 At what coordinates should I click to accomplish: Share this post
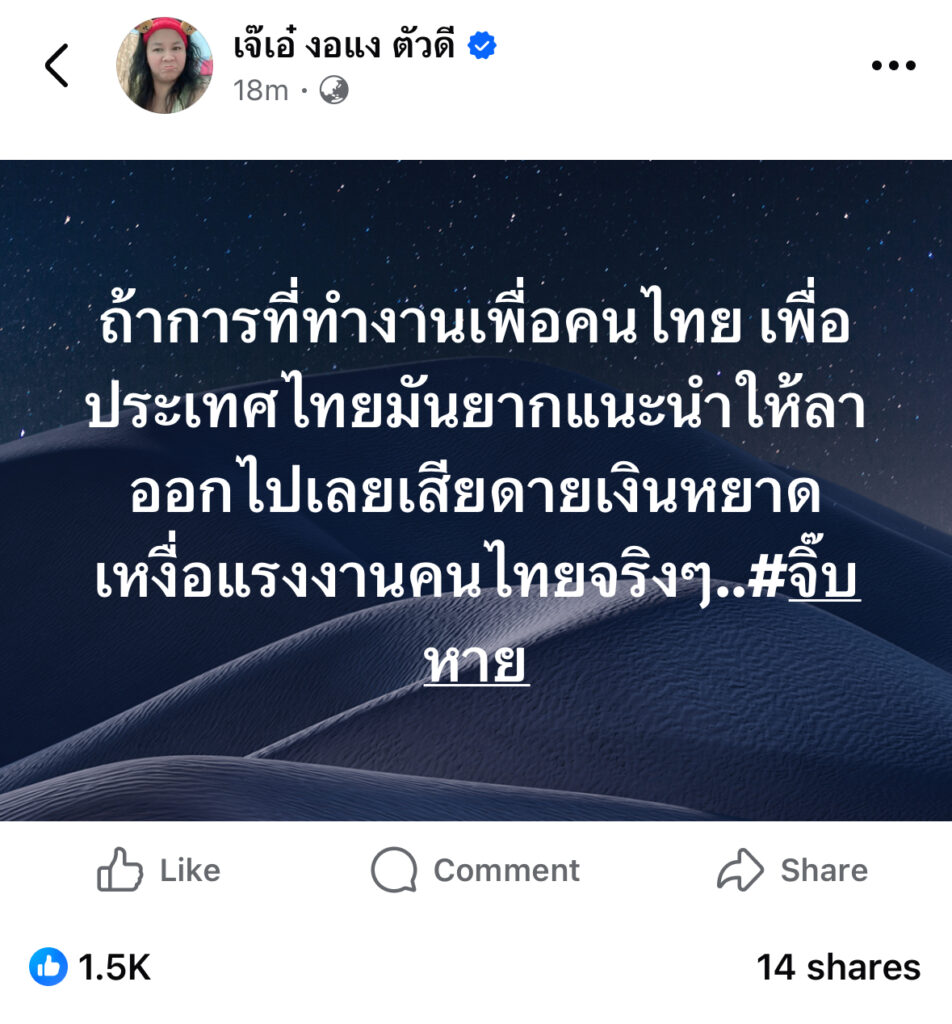[x=793, y=870]
